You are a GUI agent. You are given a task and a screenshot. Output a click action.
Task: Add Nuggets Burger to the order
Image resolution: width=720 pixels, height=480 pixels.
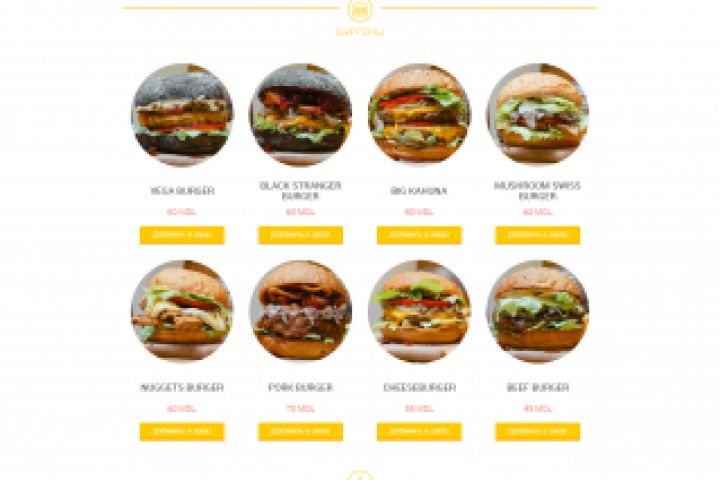pos(181,431)
